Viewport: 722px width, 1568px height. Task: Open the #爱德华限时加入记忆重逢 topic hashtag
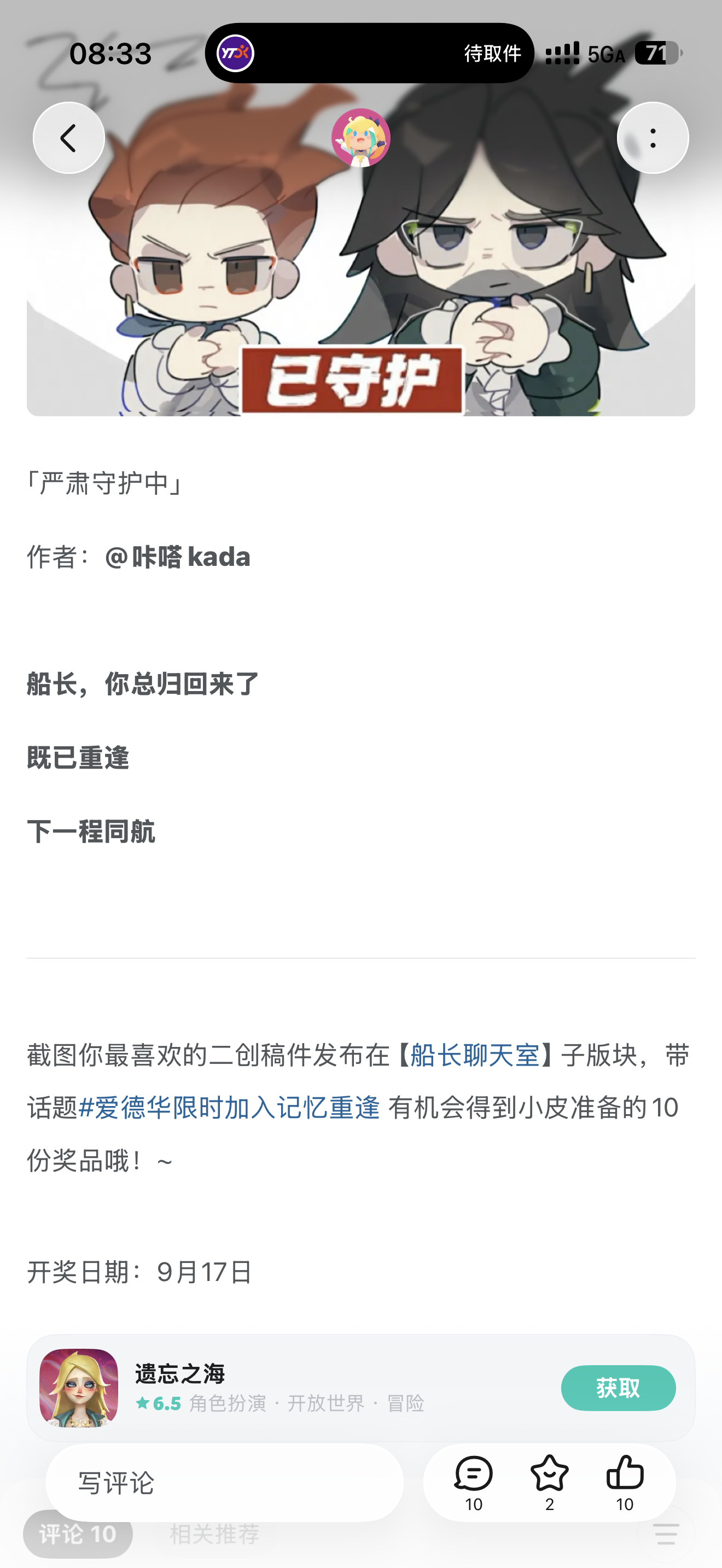(229, 1107)
